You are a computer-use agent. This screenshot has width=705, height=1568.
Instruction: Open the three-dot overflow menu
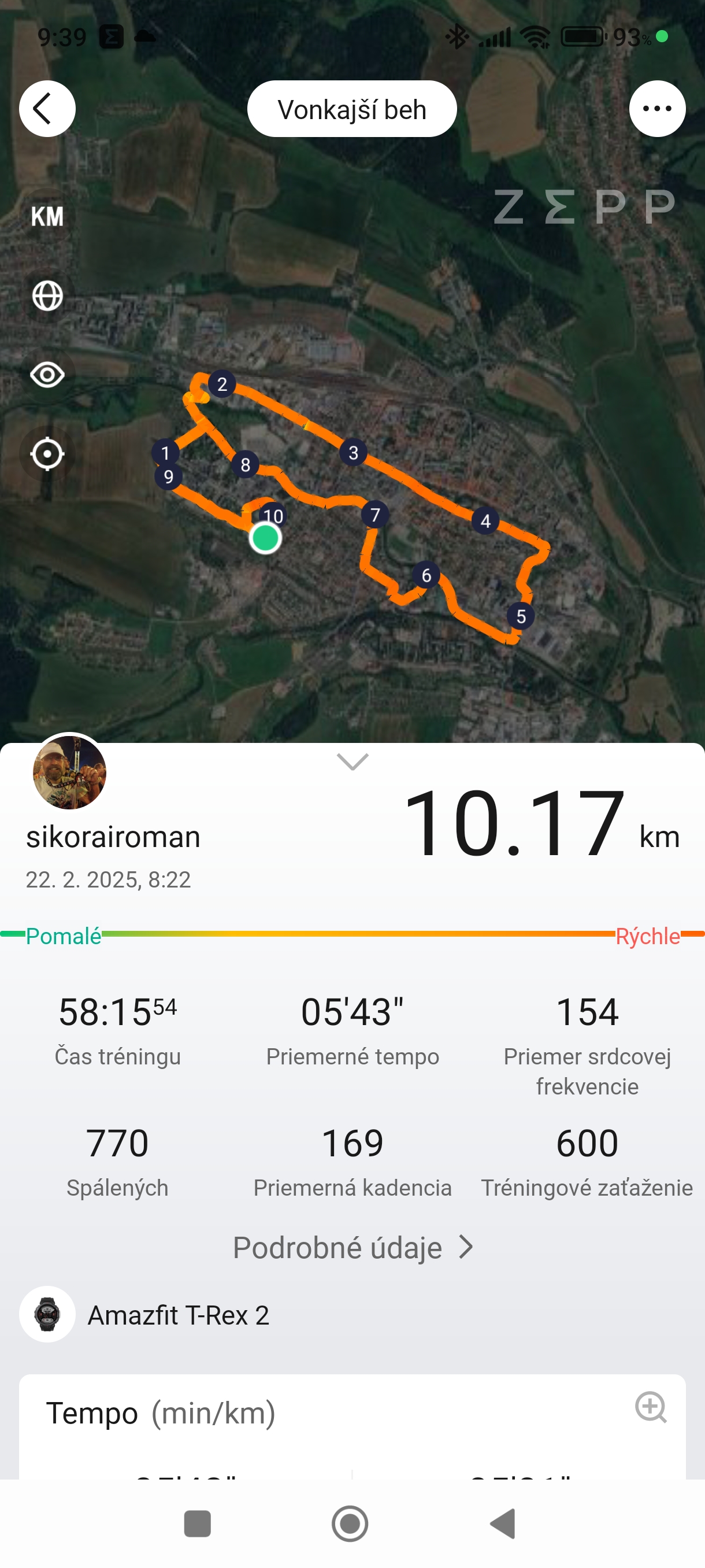657,109
